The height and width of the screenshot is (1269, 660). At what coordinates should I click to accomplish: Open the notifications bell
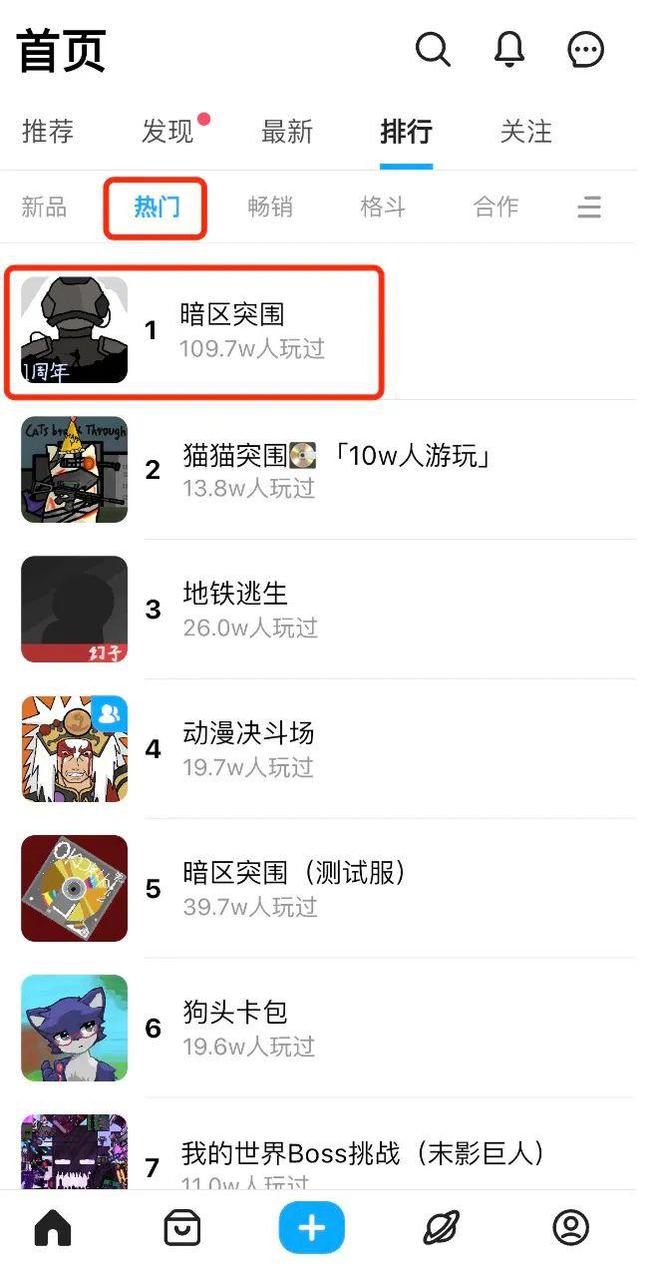(510, 49)
